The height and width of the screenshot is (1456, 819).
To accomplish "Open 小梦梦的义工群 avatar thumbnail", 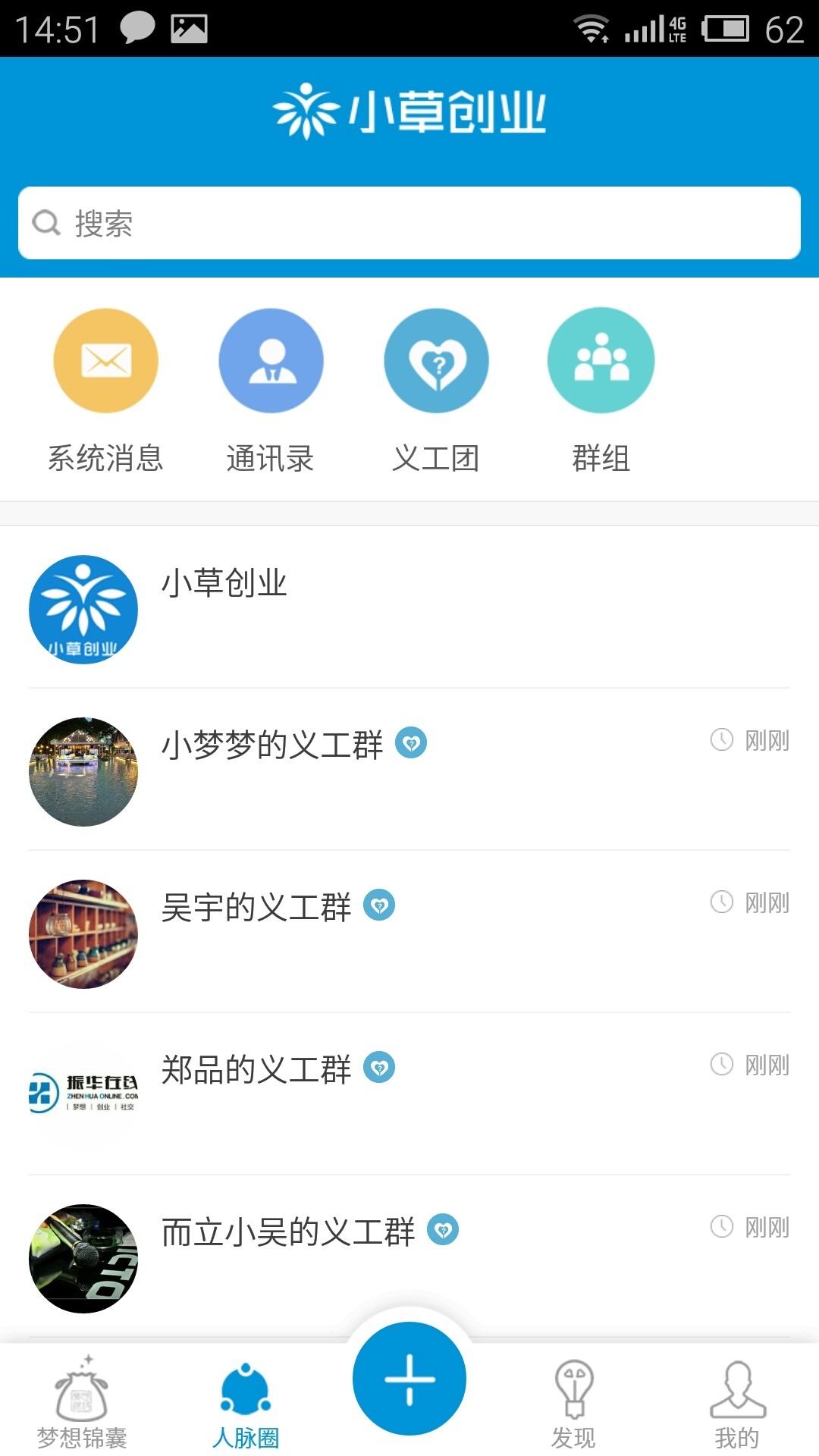I will (x=83, y=771).
